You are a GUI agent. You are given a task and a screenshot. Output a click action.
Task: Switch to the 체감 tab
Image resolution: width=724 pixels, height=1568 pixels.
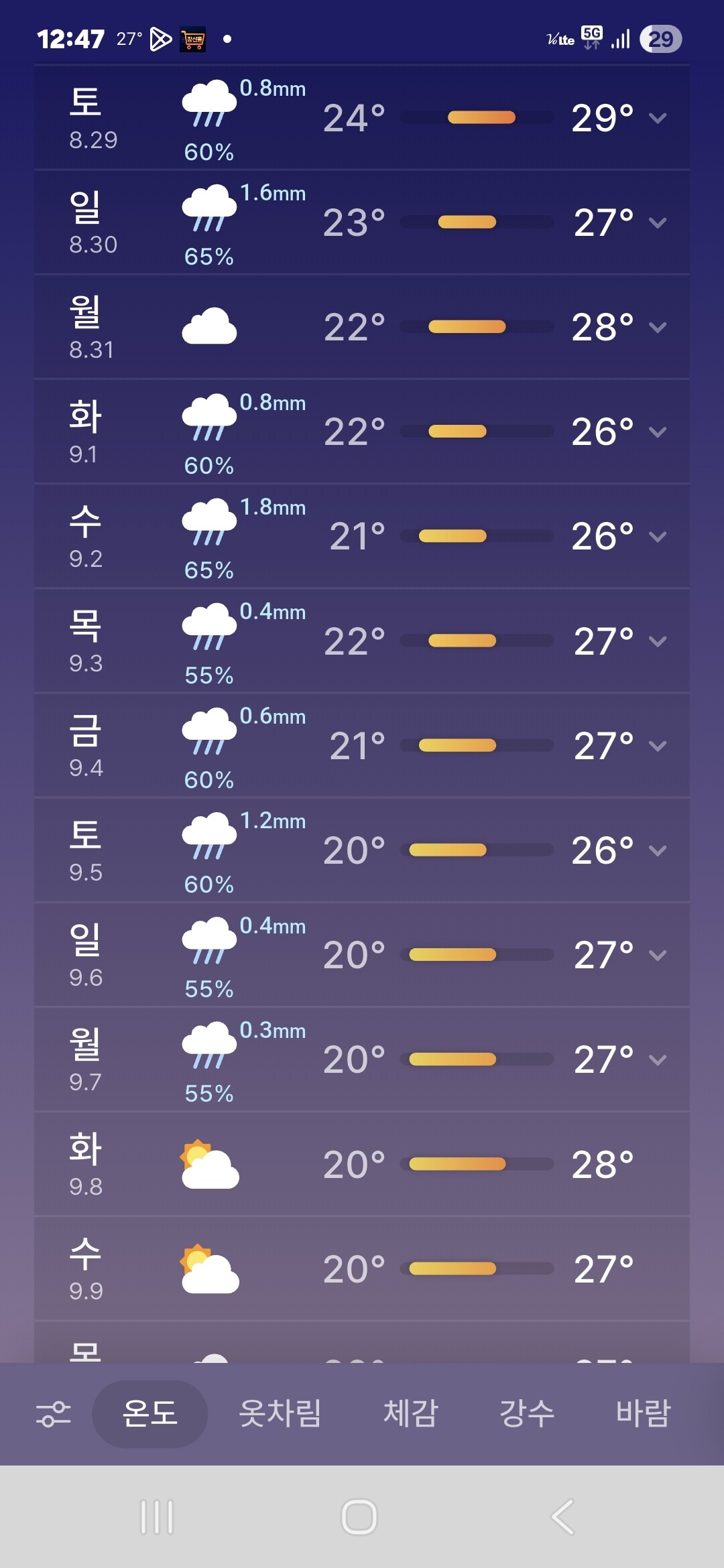pyautogui.click(x=410, y=1414)
